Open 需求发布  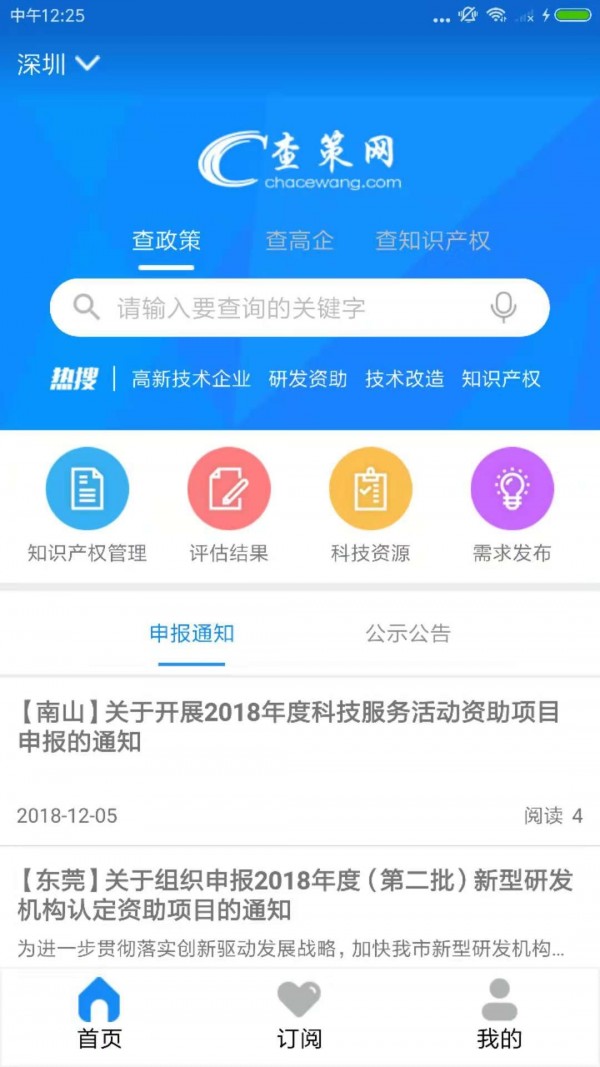(x=512, y=505)
